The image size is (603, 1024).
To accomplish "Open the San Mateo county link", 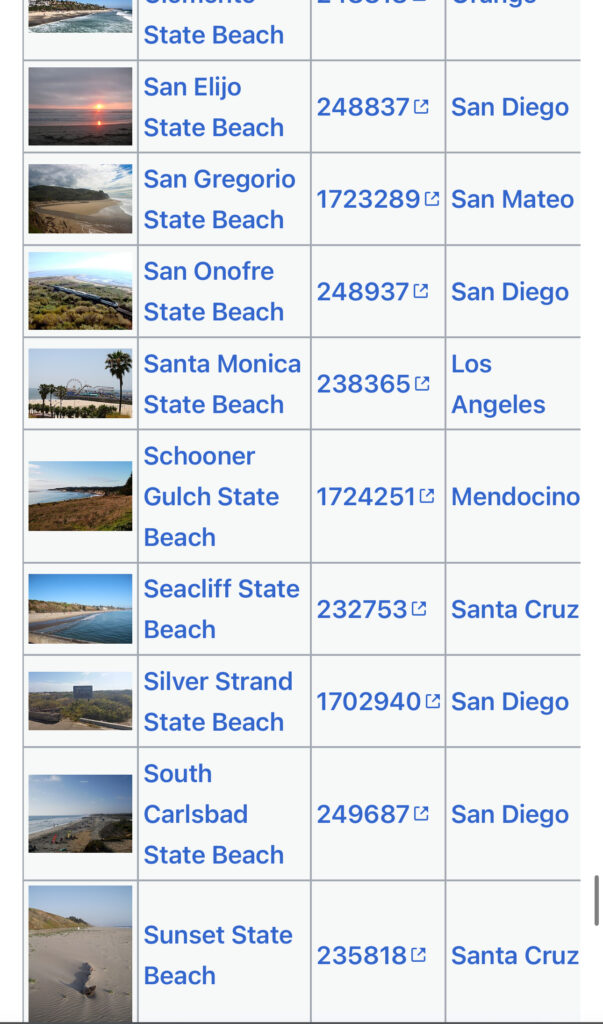I will pos(512,199).
